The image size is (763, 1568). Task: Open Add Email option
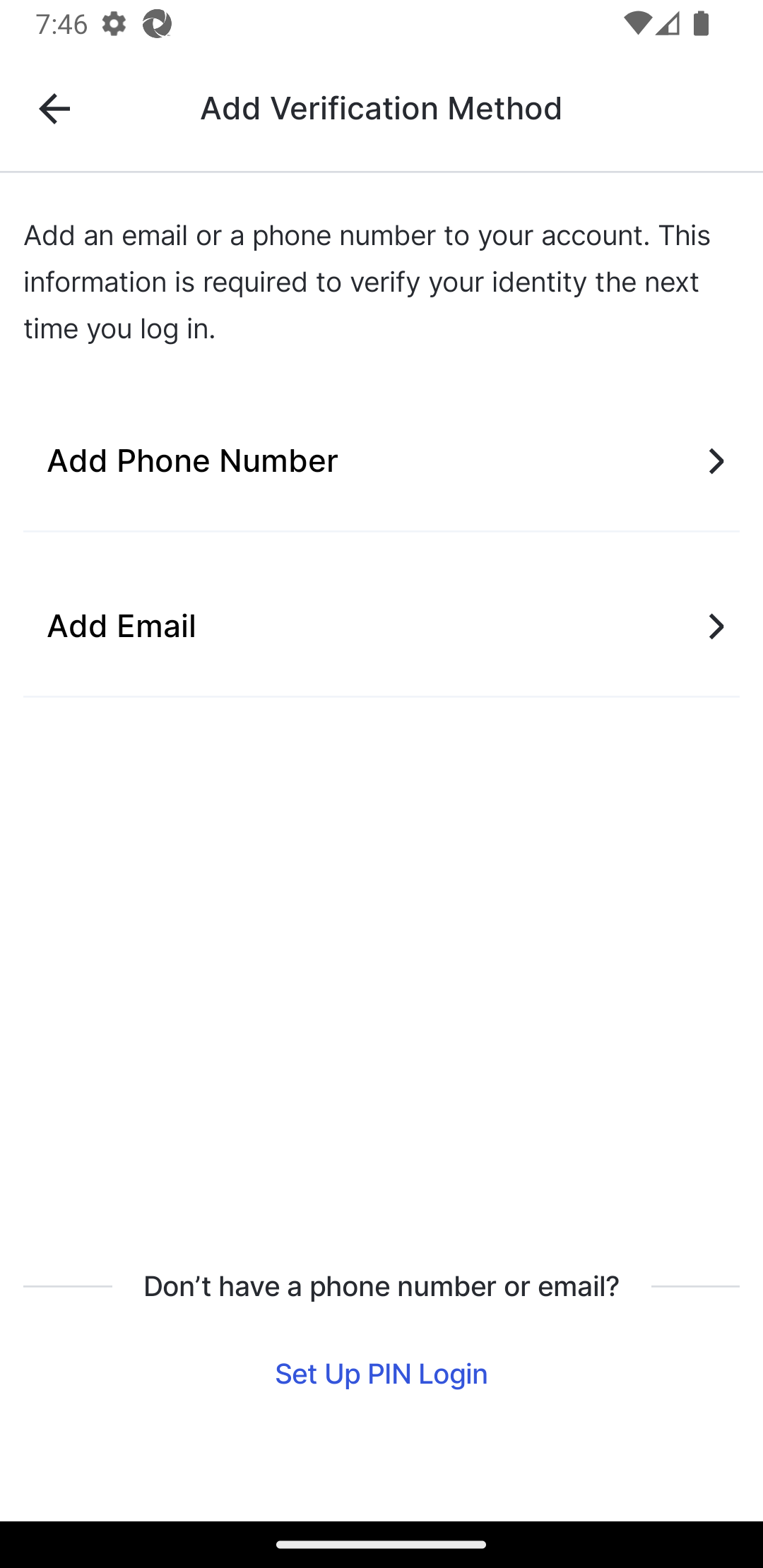381,626
